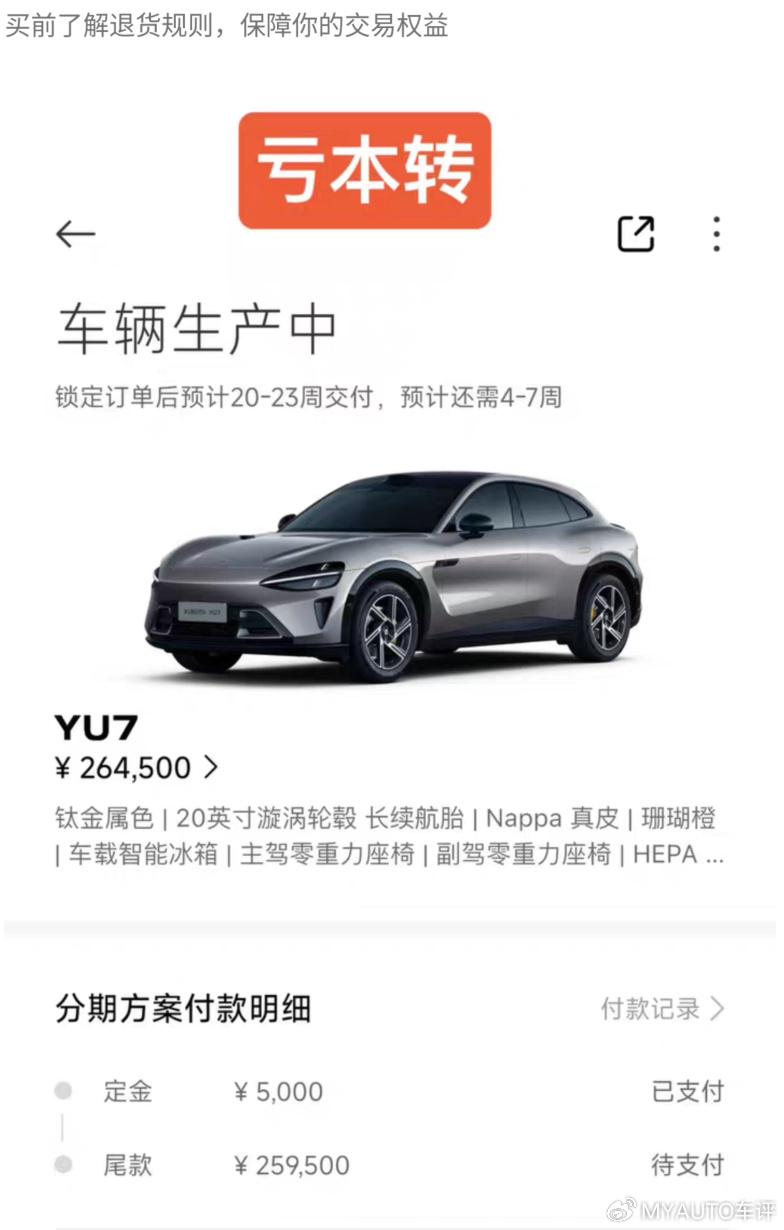Open the share/export icon

pos(635,233)
